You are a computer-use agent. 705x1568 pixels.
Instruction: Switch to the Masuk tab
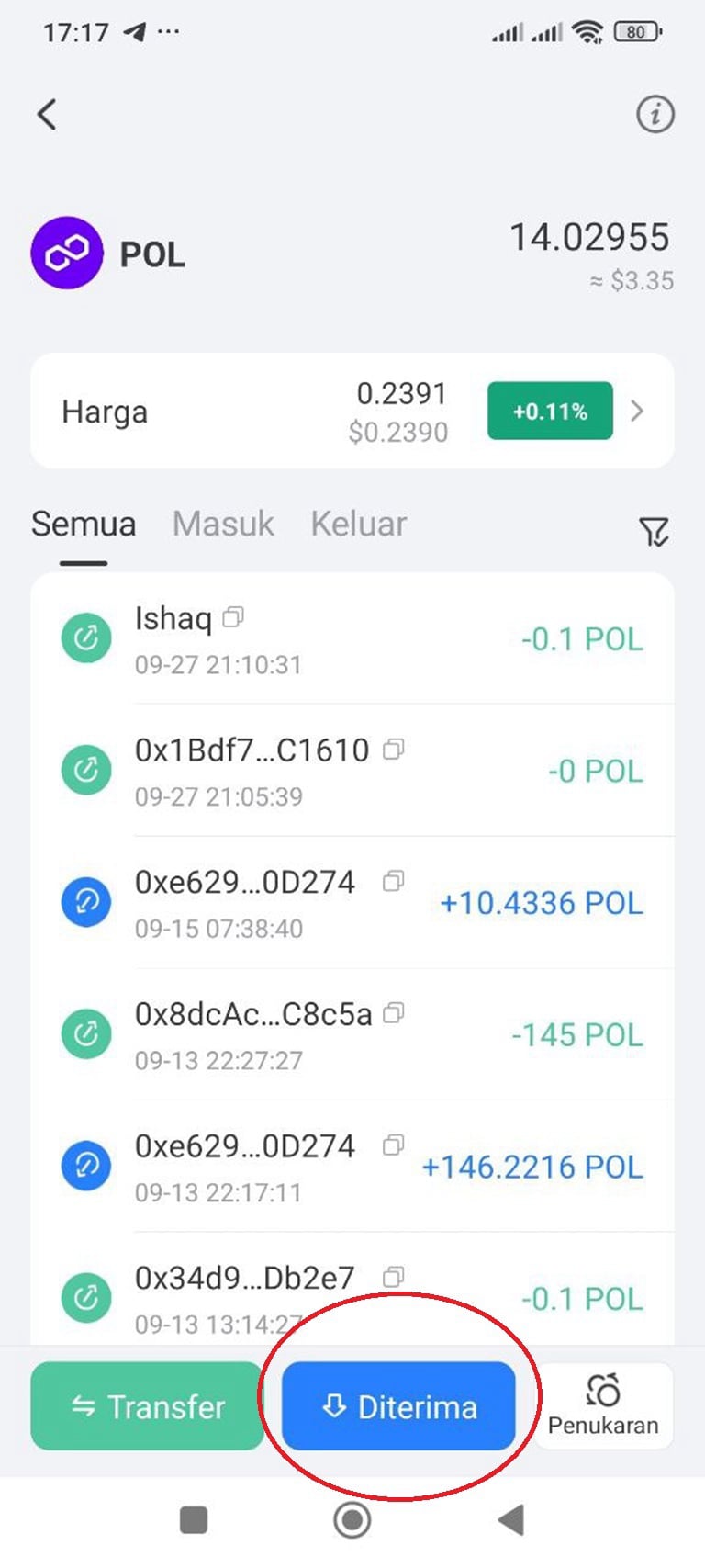pos(222,524)
